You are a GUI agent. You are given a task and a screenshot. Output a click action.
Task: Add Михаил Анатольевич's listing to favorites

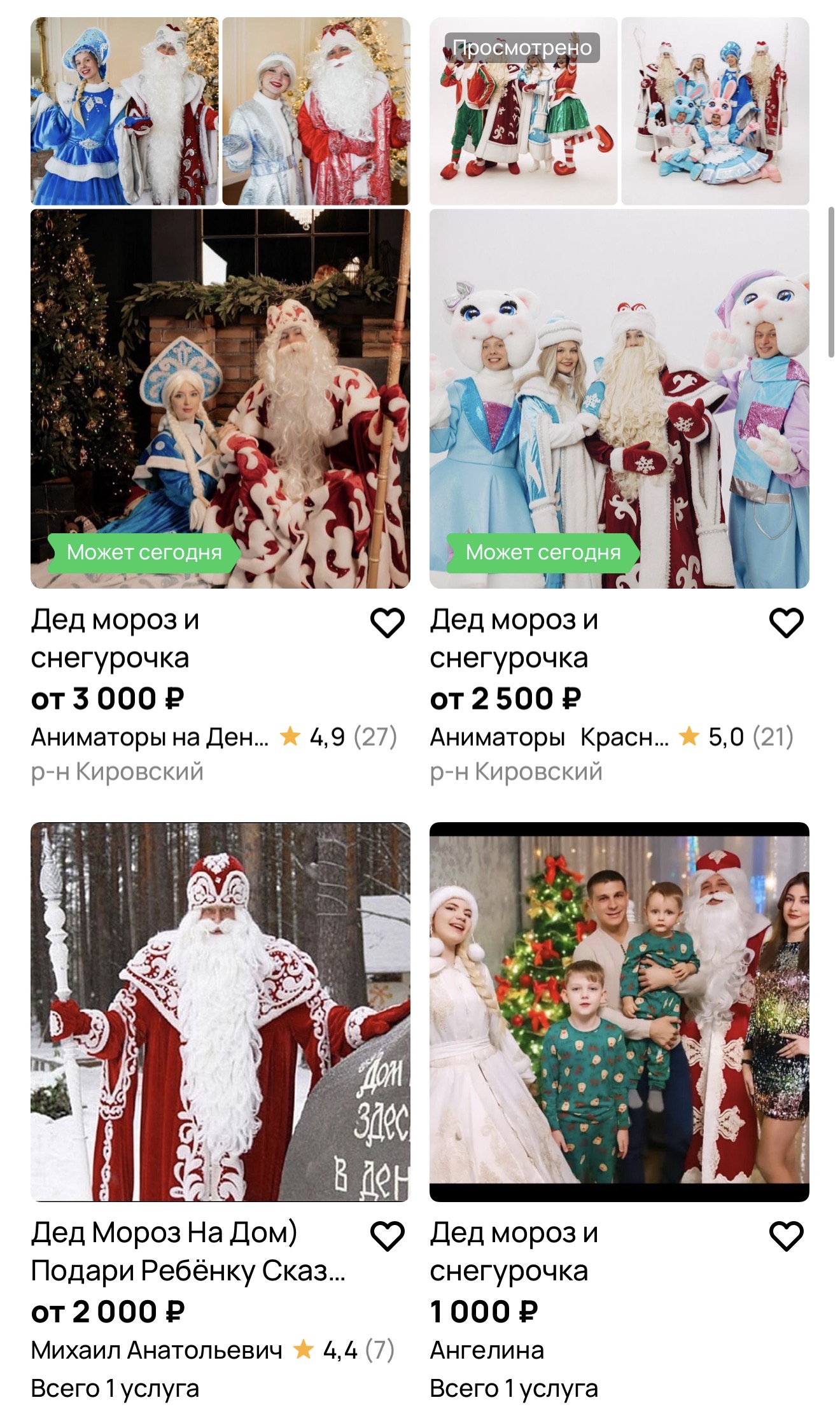coord(387,1236)
